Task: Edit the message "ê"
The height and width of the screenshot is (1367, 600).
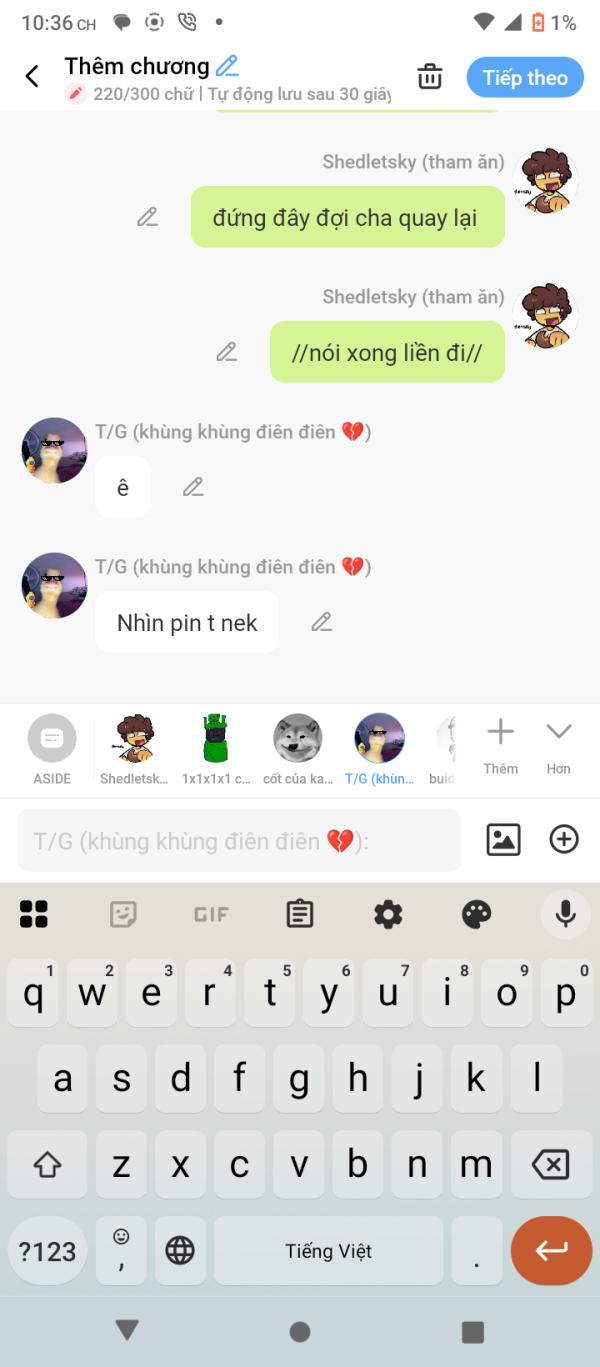Action: 193,487
